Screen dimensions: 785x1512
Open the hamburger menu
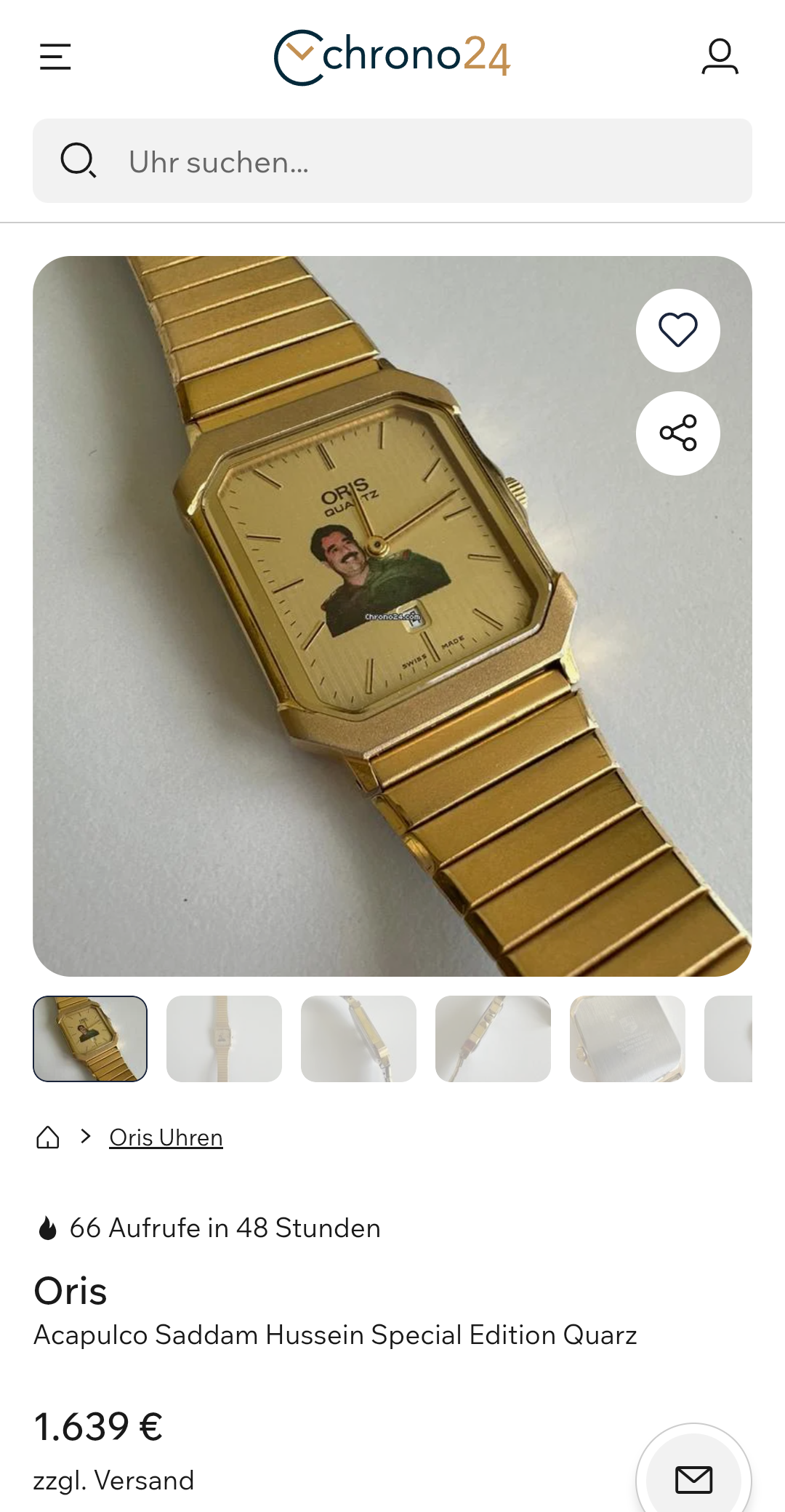pyautogui.click(x=55, y=57)
